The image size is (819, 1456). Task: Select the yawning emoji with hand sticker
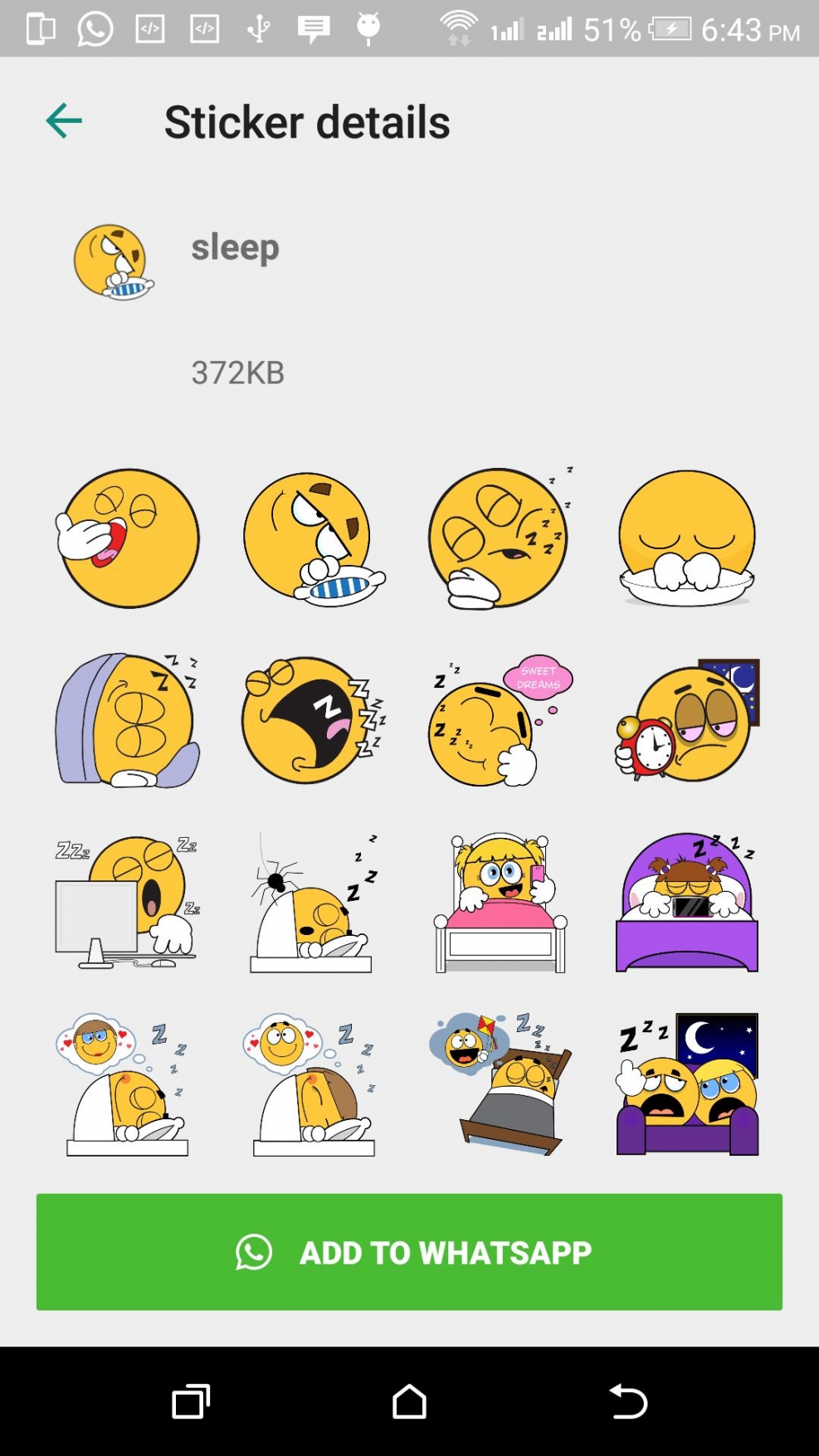click(128, 538)
